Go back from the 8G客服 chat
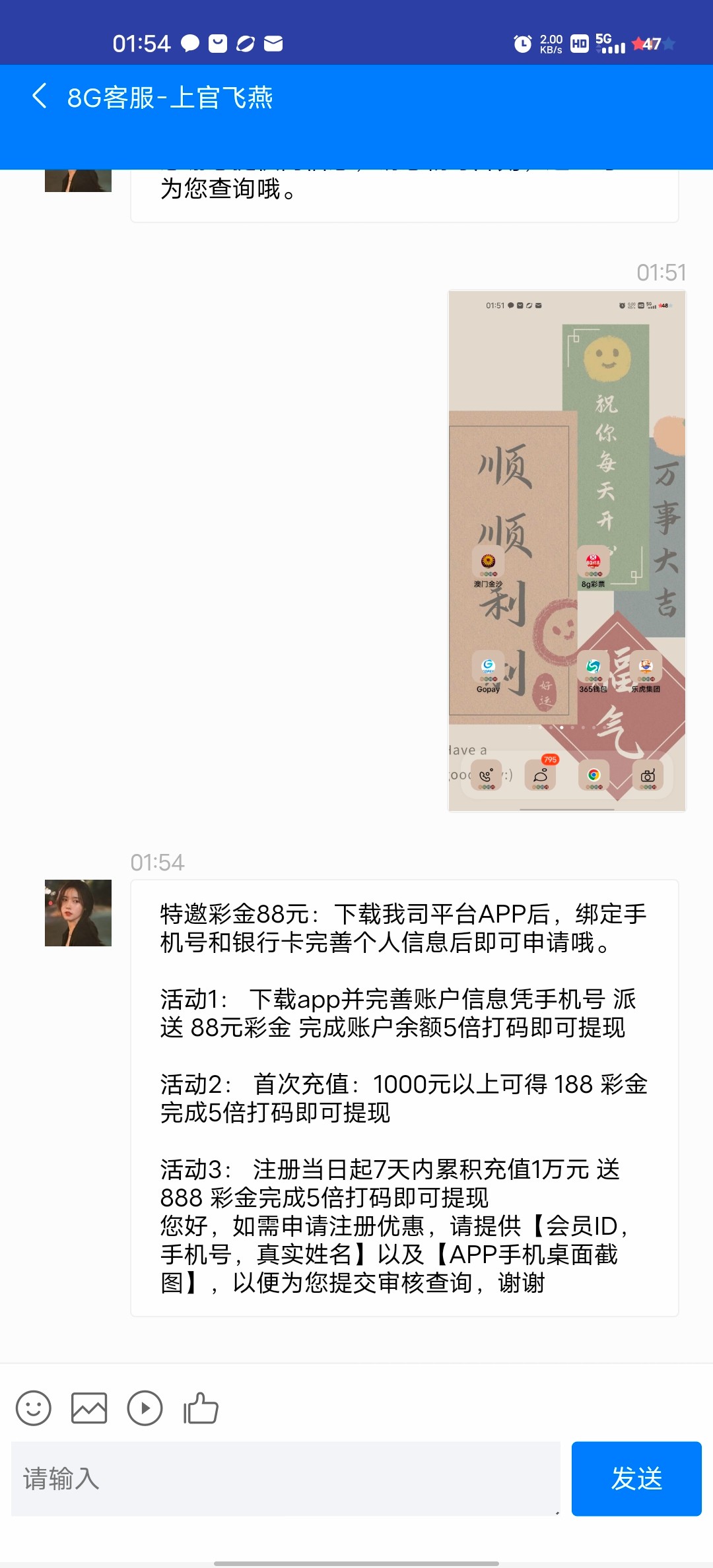The width and height of the screenshot is (713, 1568). tap(40, 96)
